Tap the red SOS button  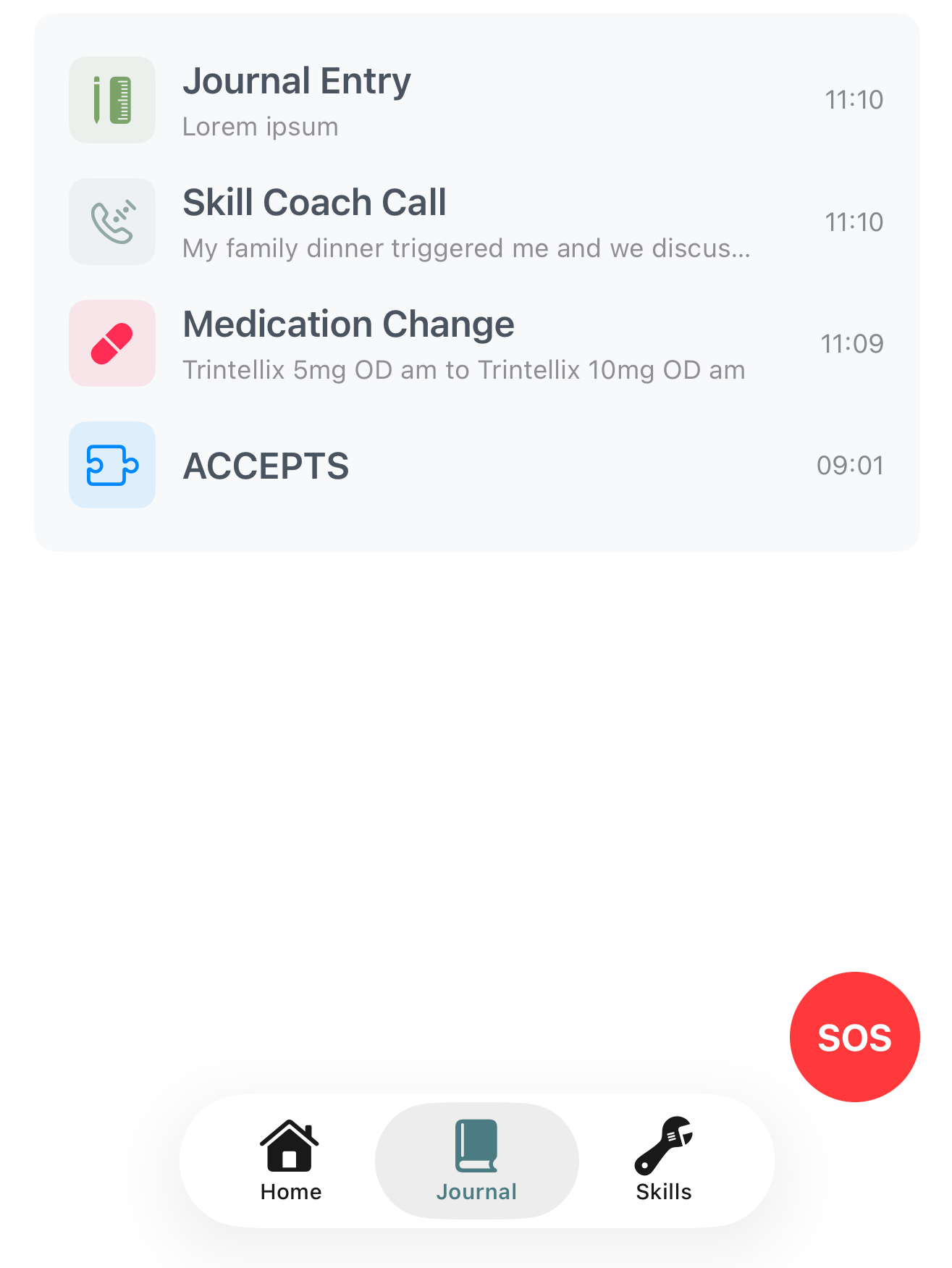pyautogui.click(x=854, y=1037)
